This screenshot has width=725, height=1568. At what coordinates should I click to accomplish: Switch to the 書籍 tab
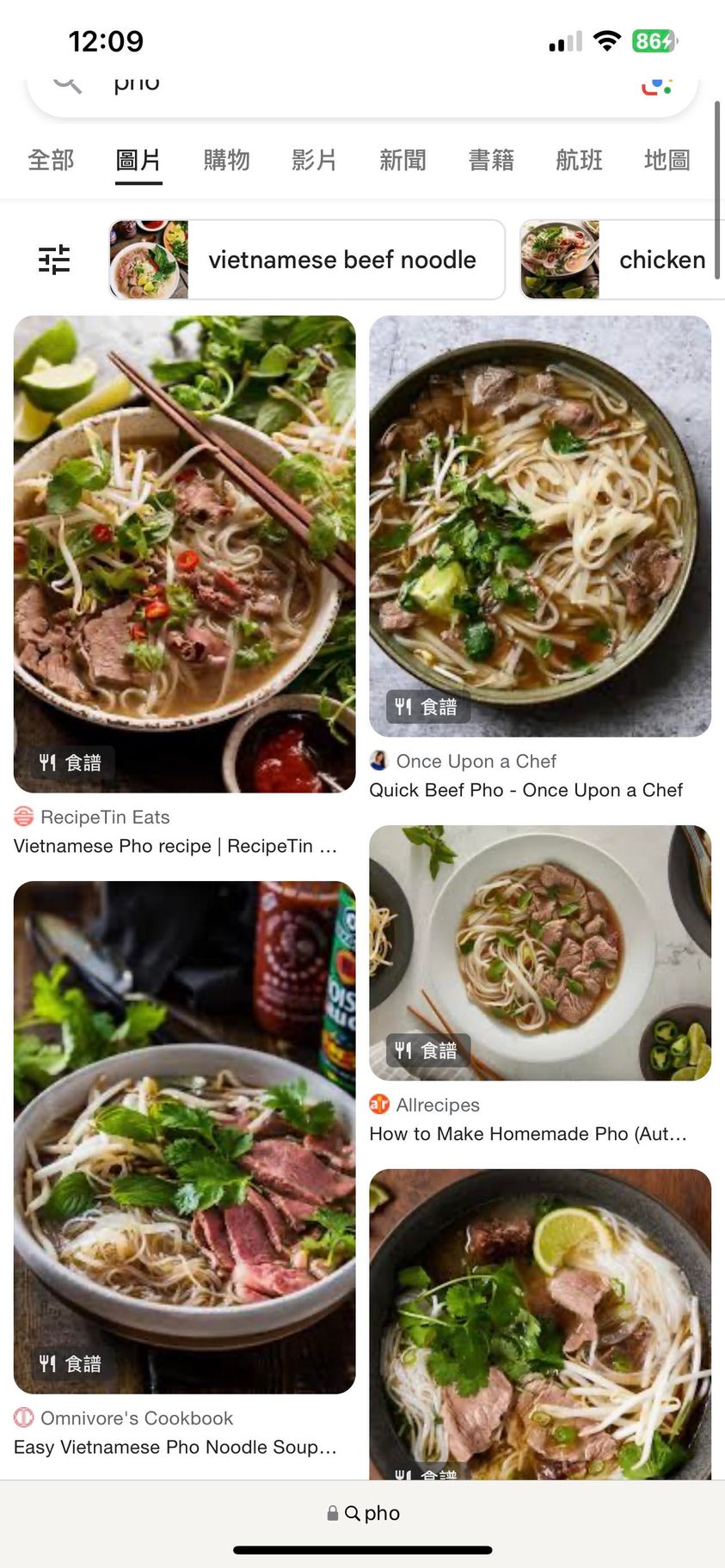point(491,160)
